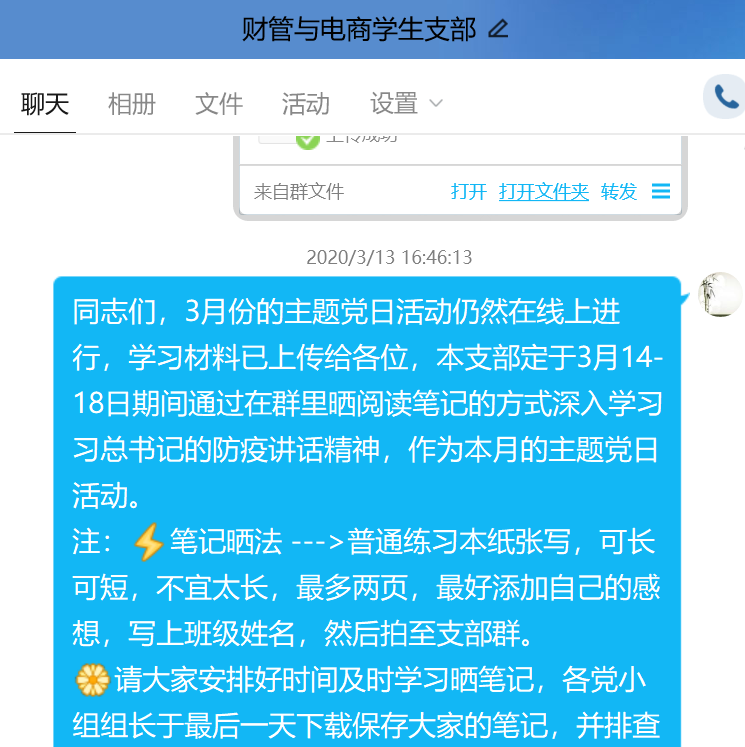Select the 聊天 tab
The height and width of the screenshot is (747, 745).
[45, 103]
